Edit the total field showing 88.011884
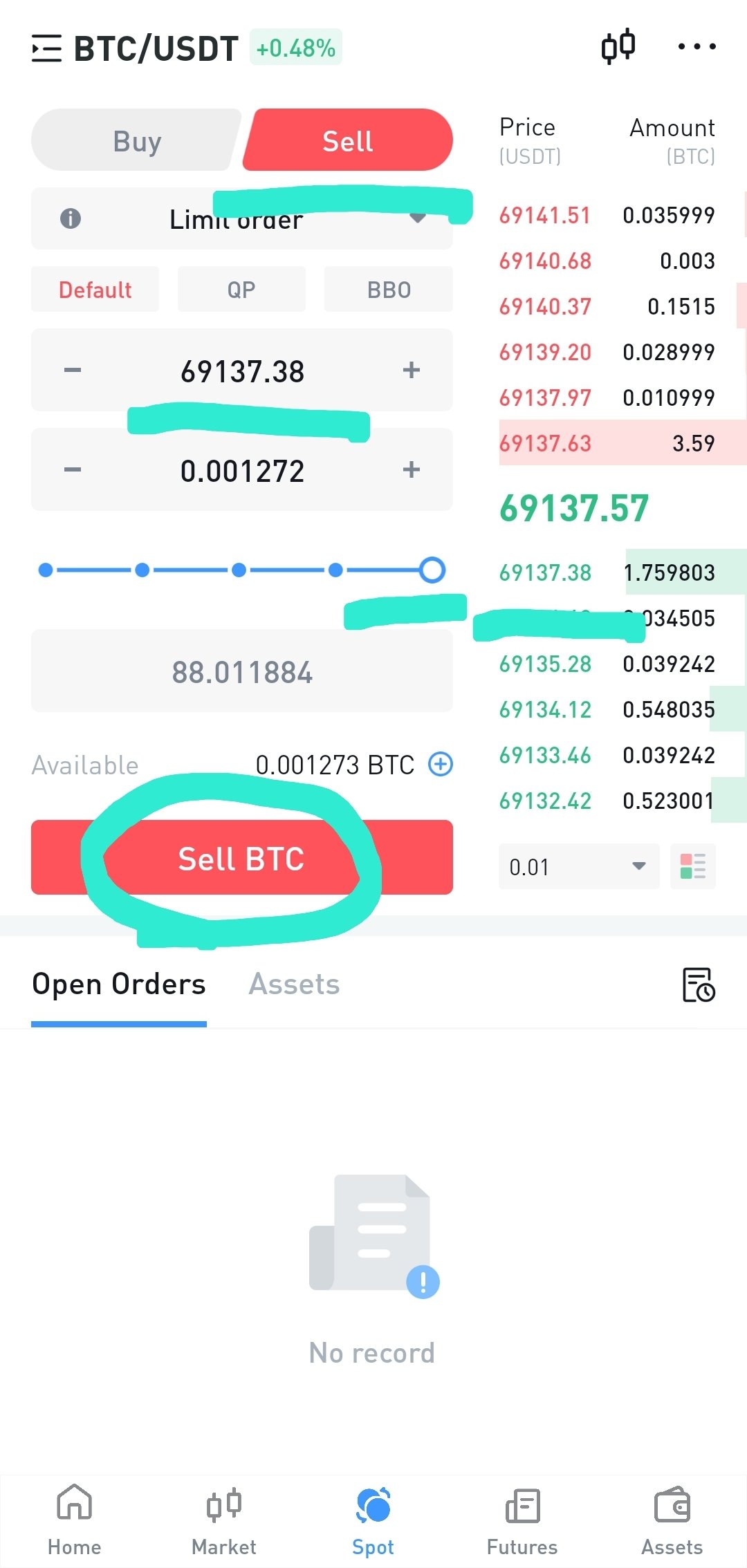This screenshot has height=1568, width=747. 242,671
